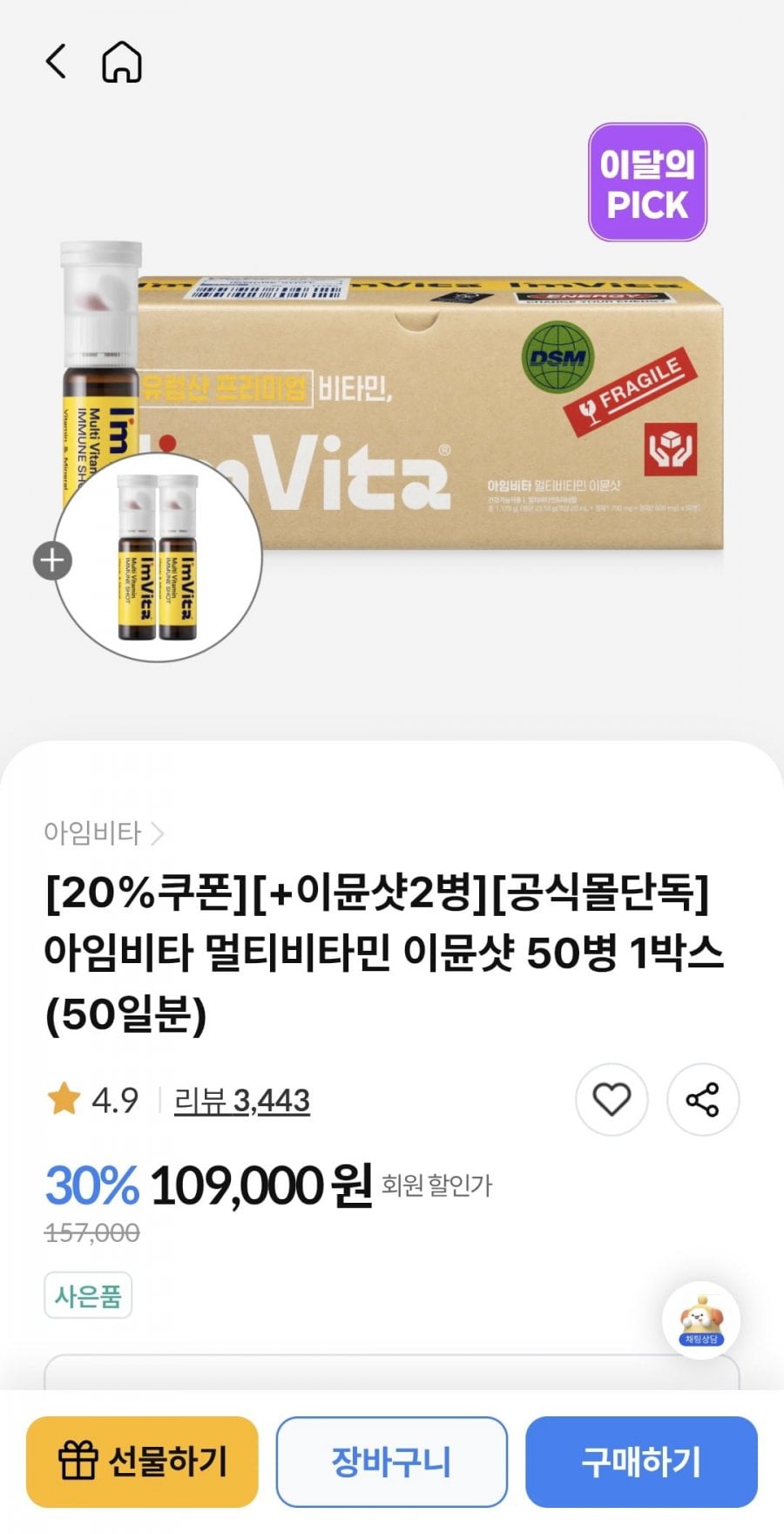Open the 채팅상담 chat helper
Viewport: 784px width, 1534px height.
[700, 1320]
